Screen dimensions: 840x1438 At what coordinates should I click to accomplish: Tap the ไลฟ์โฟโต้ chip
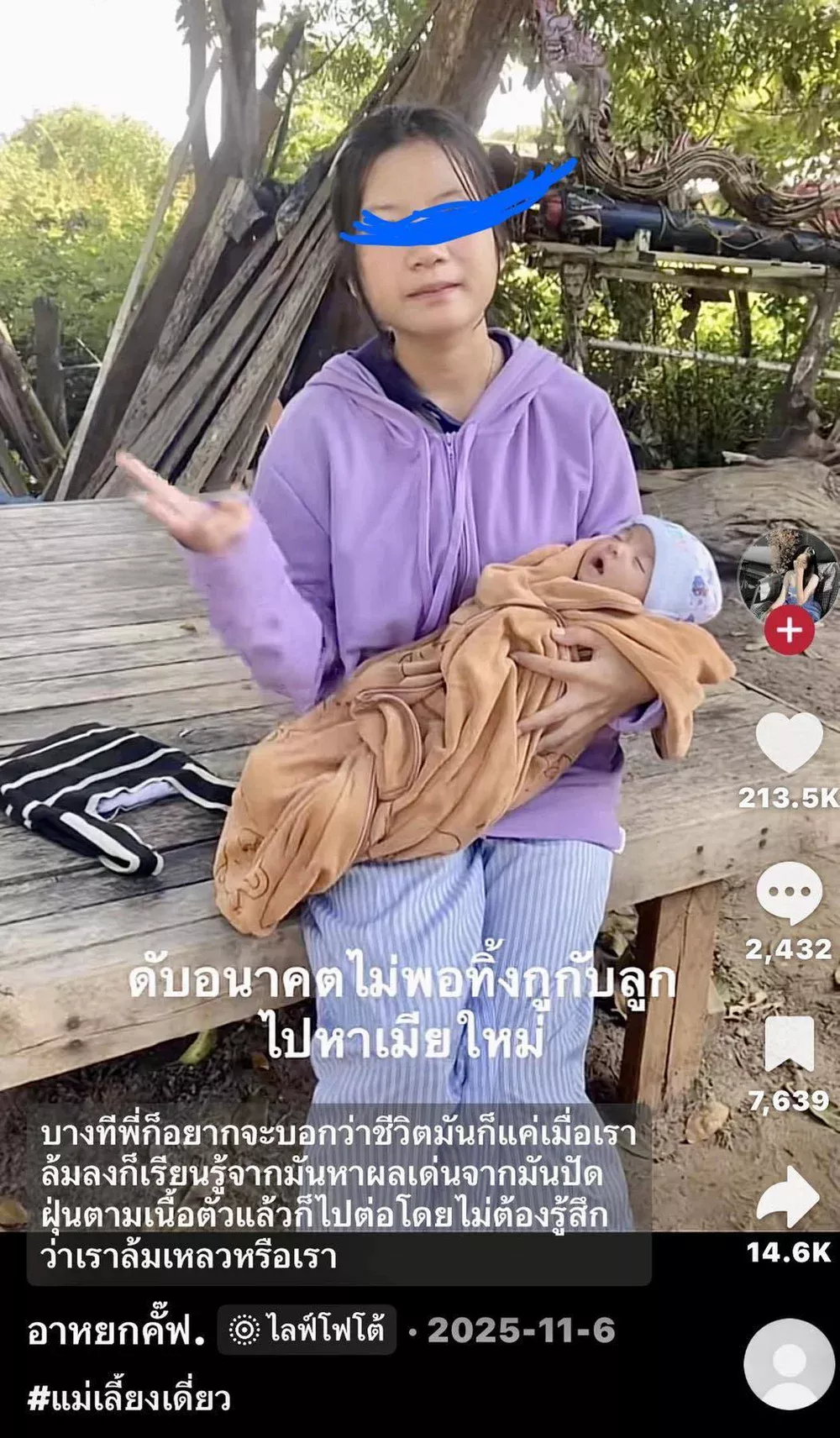click(x=307, y=1330)
